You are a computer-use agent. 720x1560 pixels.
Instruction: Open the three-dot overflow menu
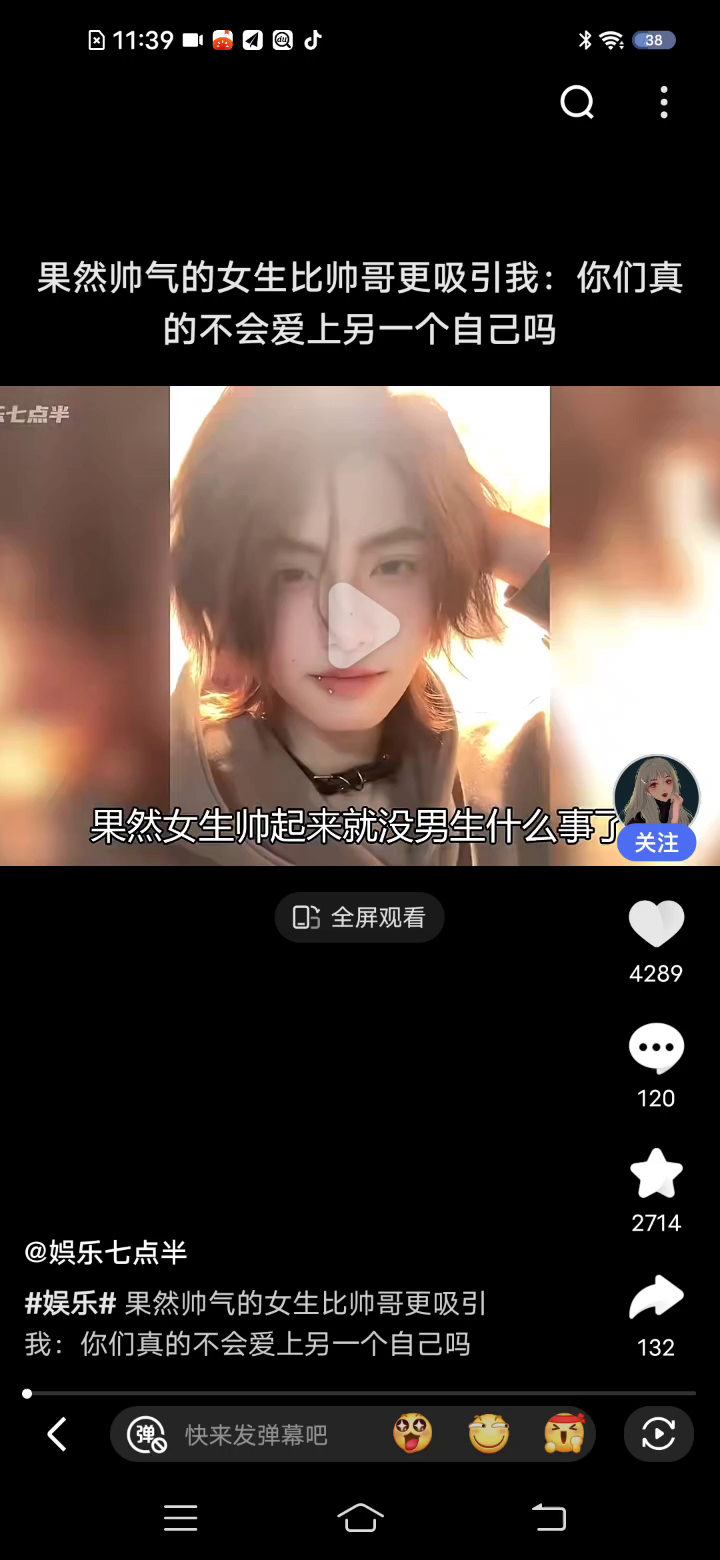tap(664, 102)
